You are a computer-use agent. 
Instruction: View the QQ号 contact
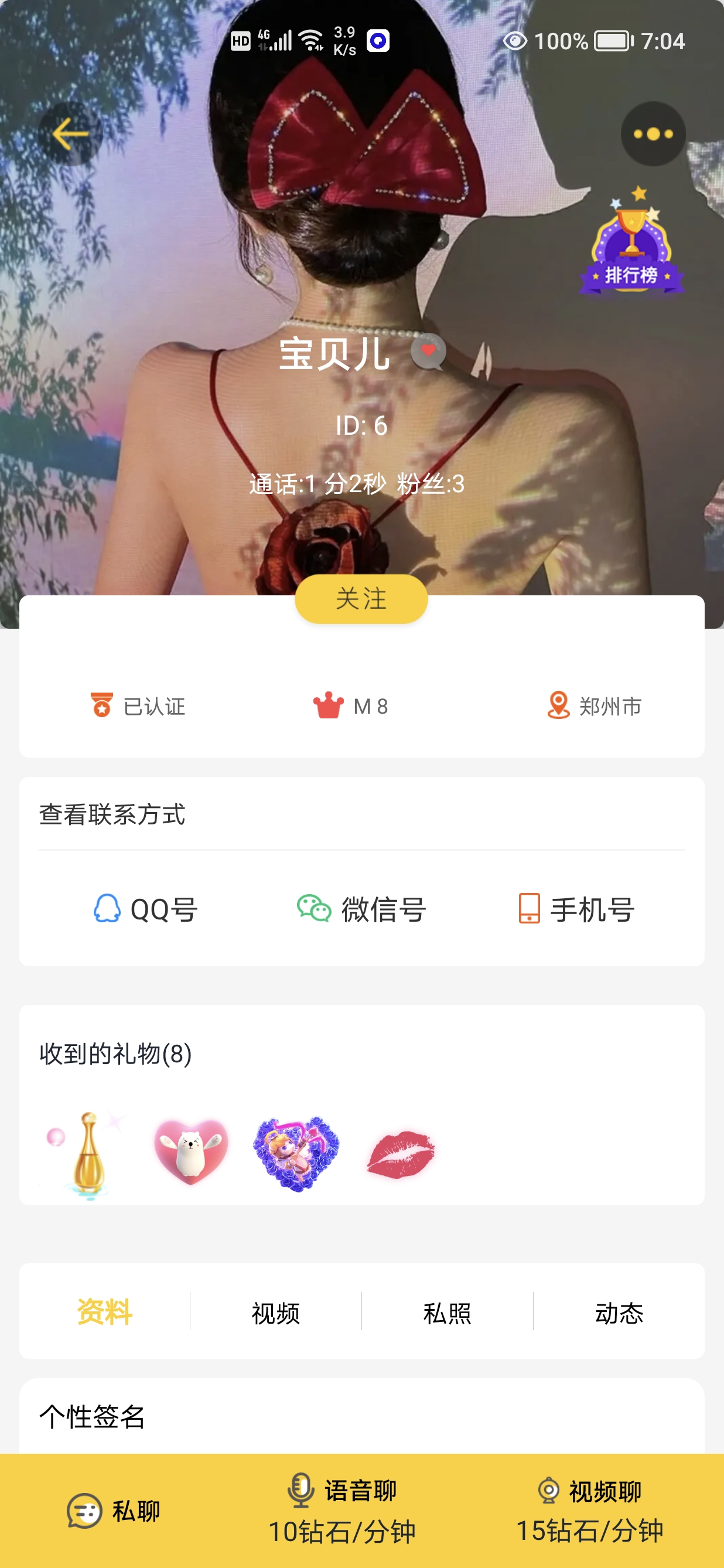click(x=146, y=909)
